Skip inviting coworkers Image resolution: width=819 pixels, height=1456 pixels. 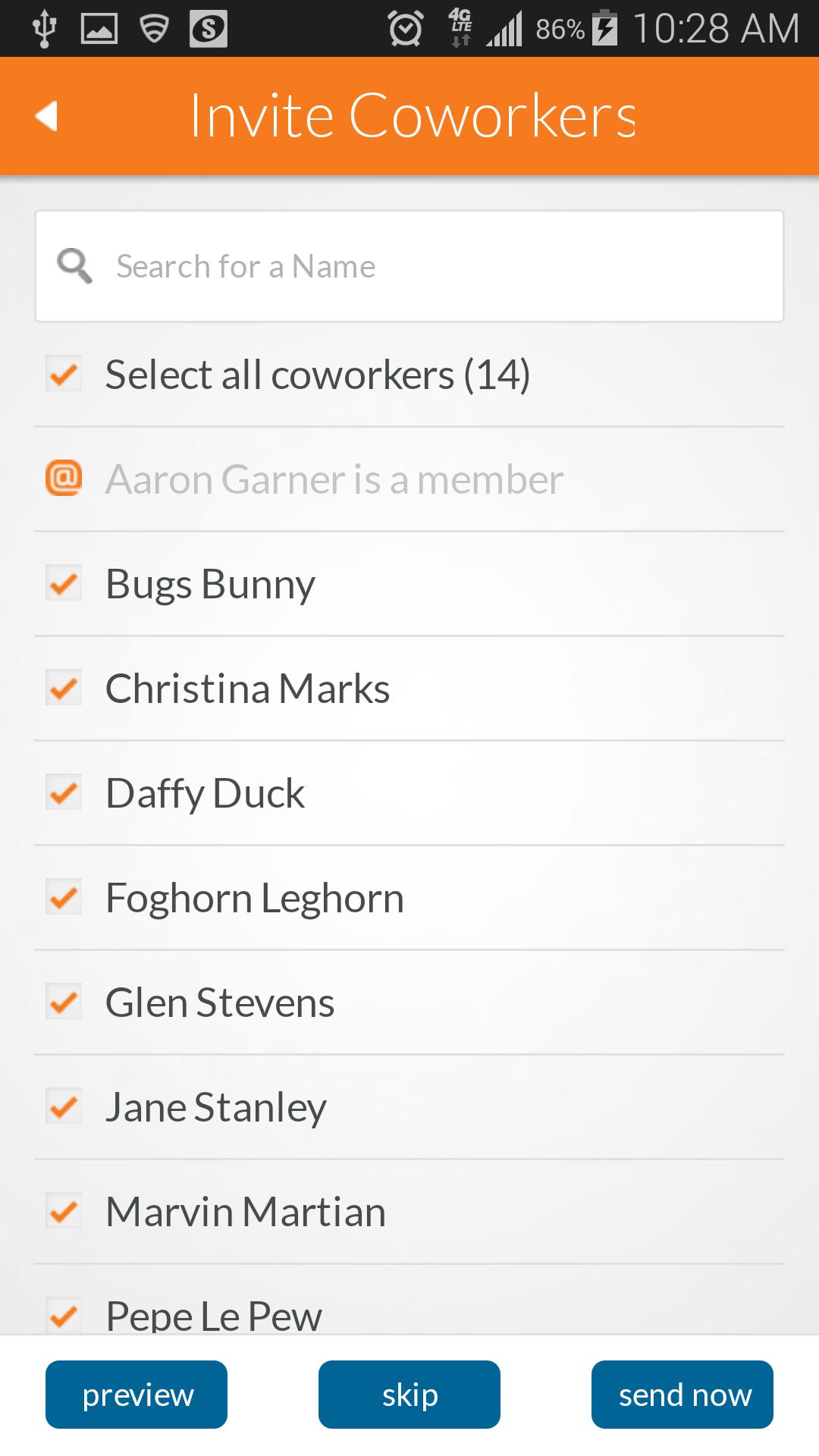click(x=409, y=1395)
